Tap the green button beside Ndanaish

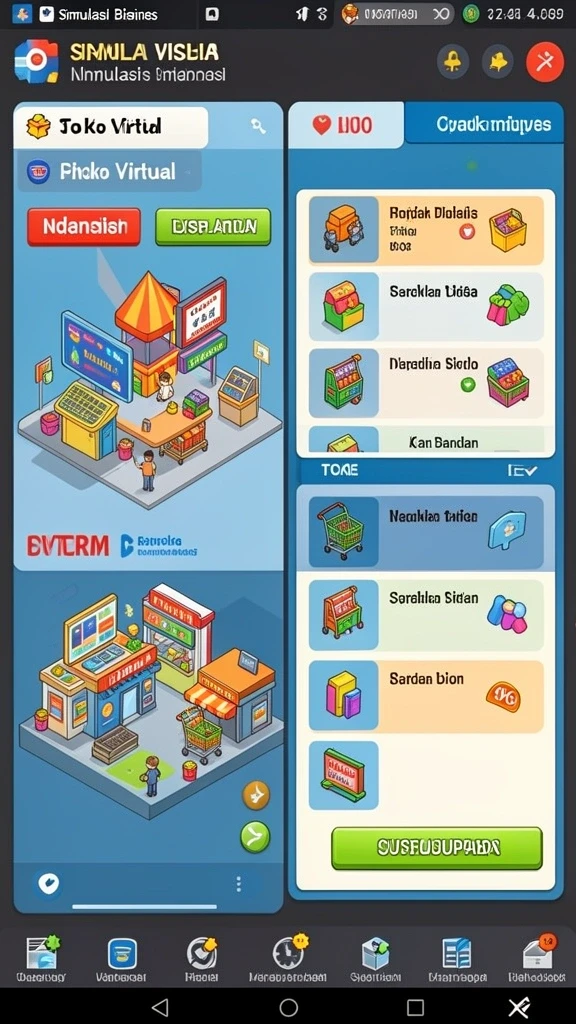pos(213,227)
